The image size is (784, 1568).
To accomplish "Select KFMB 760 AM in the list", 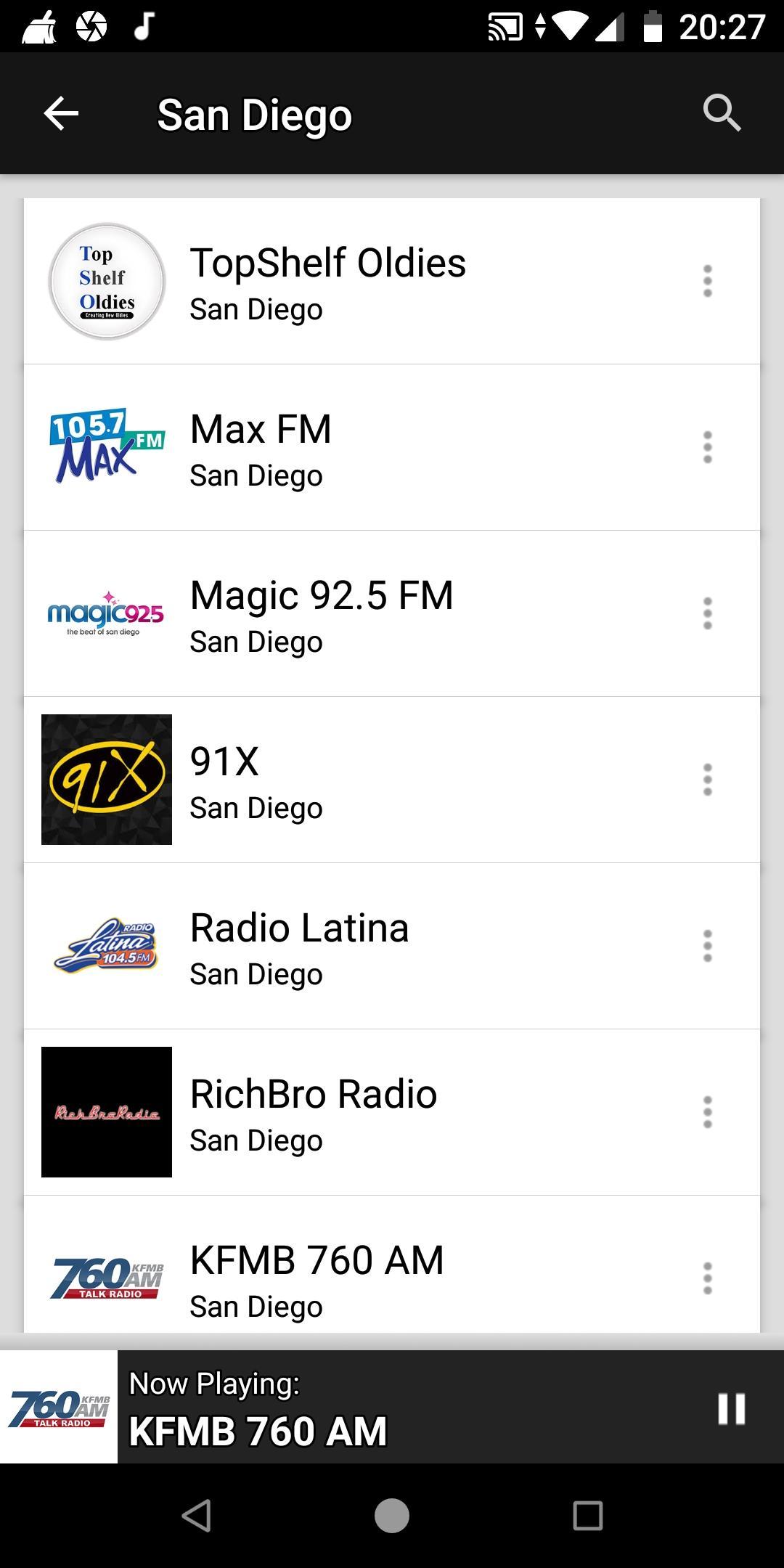I will pos(392,1265).
